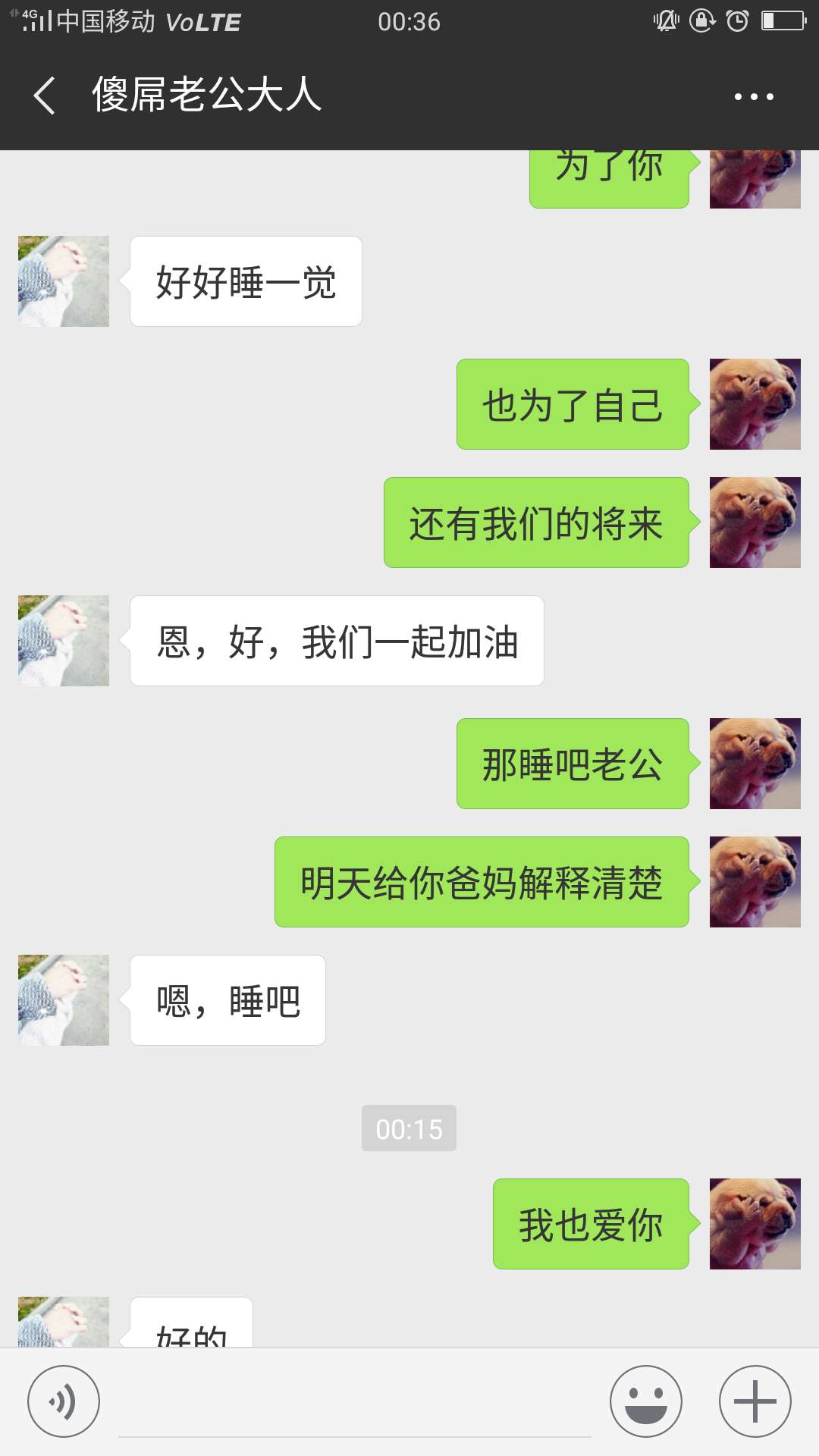Tap the back chevron to exit chat

43,96
